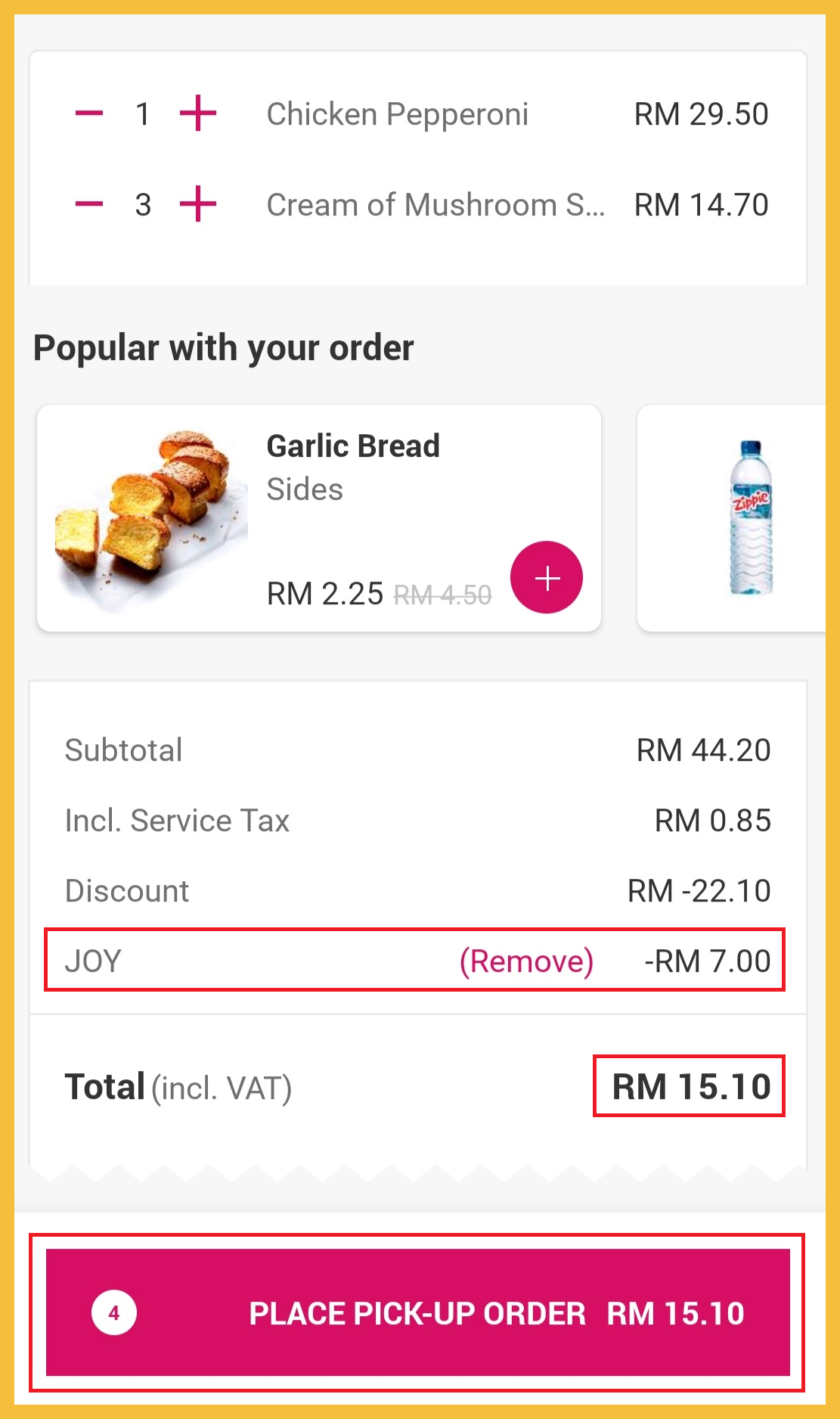Decrease Chicken Pepperoni quantity
Image resolution: width=840 pixels, height=1419 pixels.
coord(89,113)
